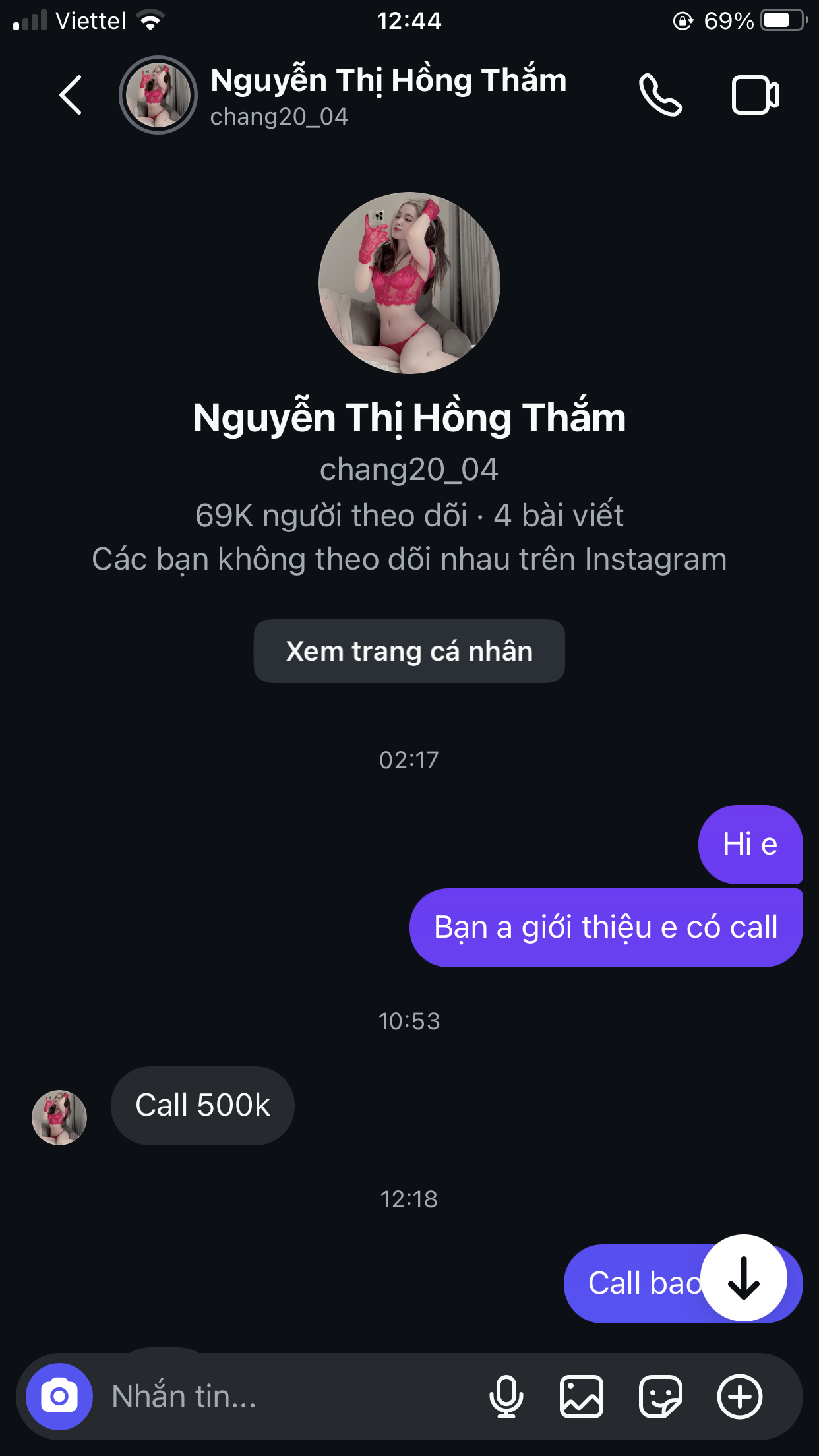Open camera from message bar

coord(59,1396)
